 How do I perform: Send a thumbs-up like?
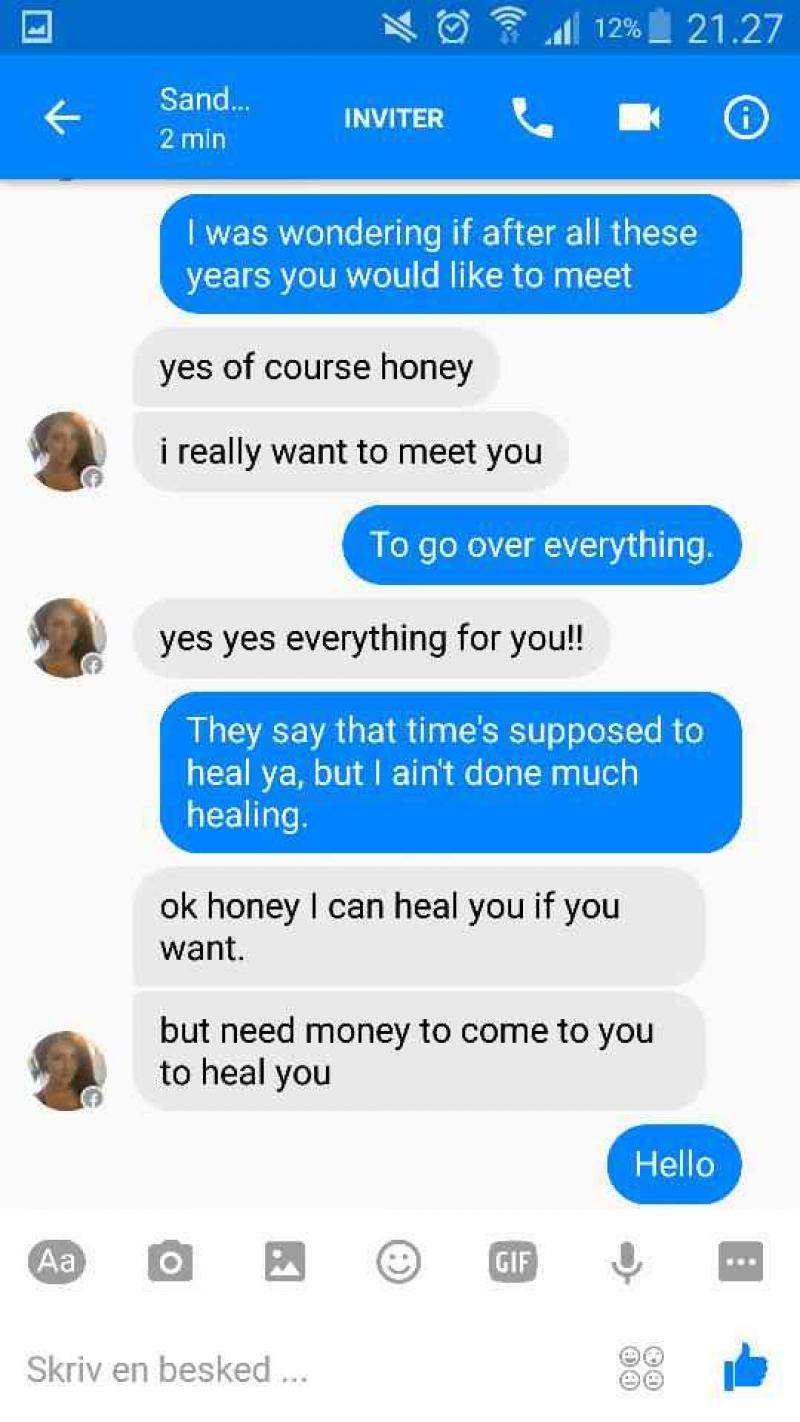coord(744,1366)
